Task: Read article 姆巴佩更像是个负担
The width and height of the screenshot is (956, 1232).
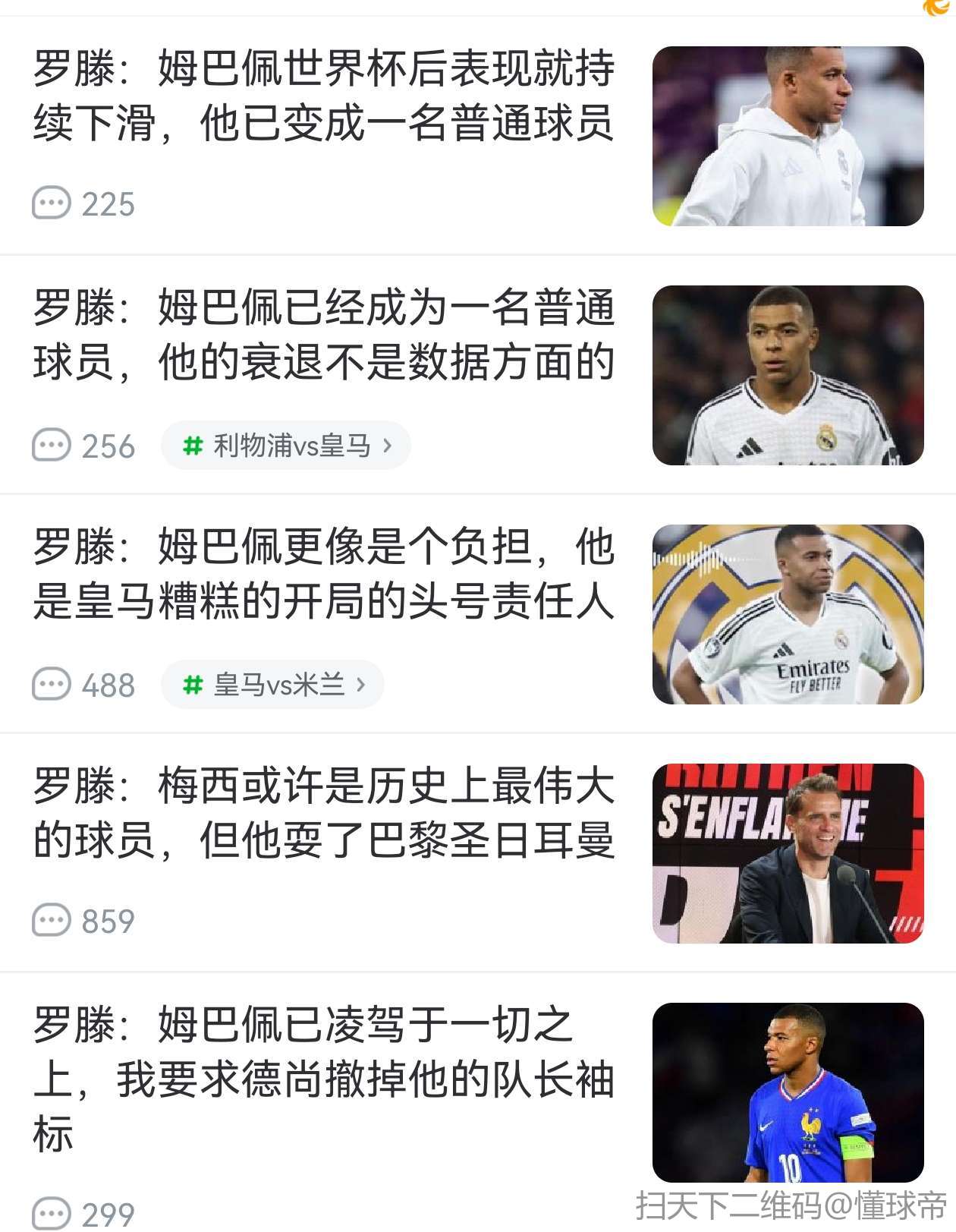Action: [x=324, y=574]
